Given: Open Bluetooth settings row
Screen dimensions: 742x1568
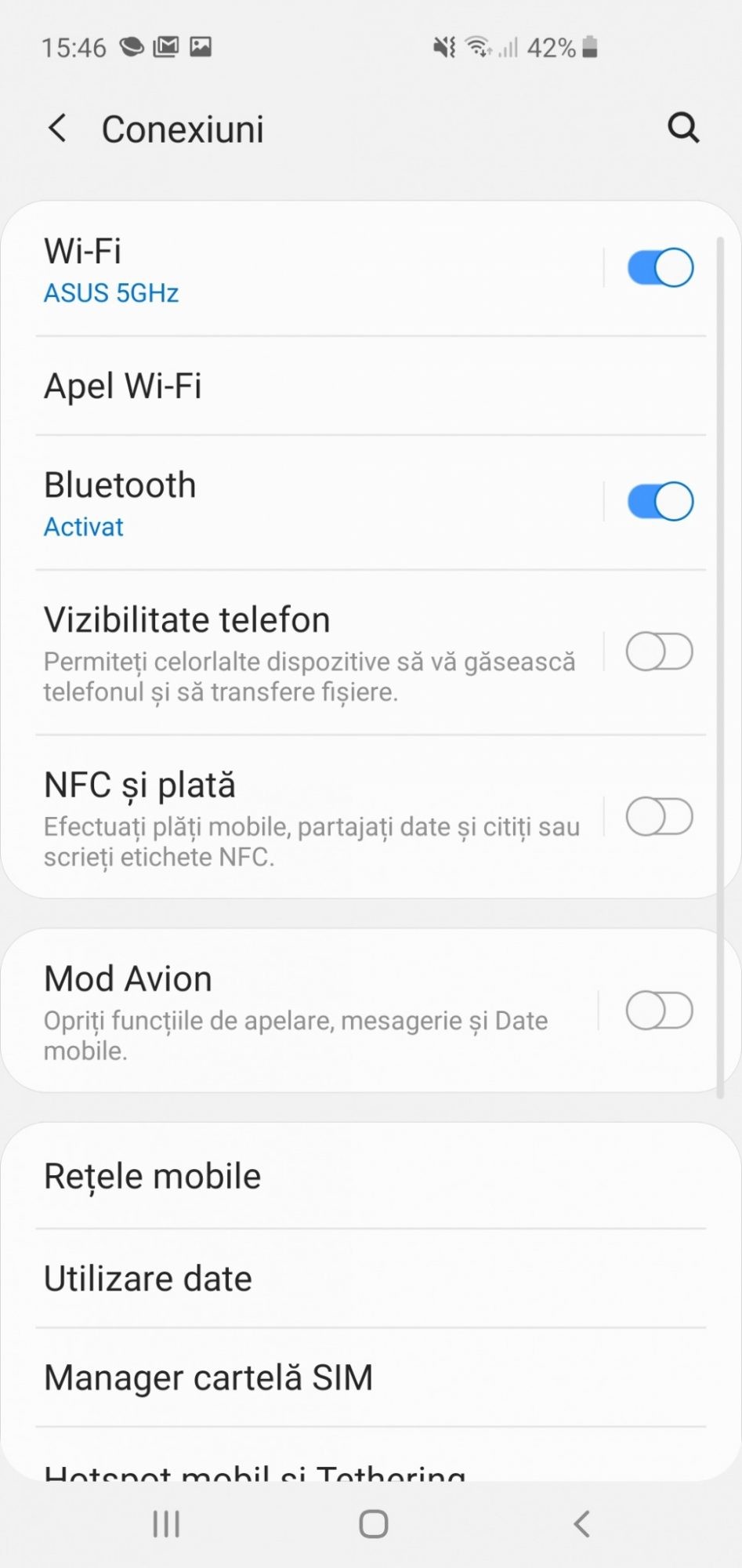Looking at the screenshot, I should pyautogui.click(x=313, y=503).
